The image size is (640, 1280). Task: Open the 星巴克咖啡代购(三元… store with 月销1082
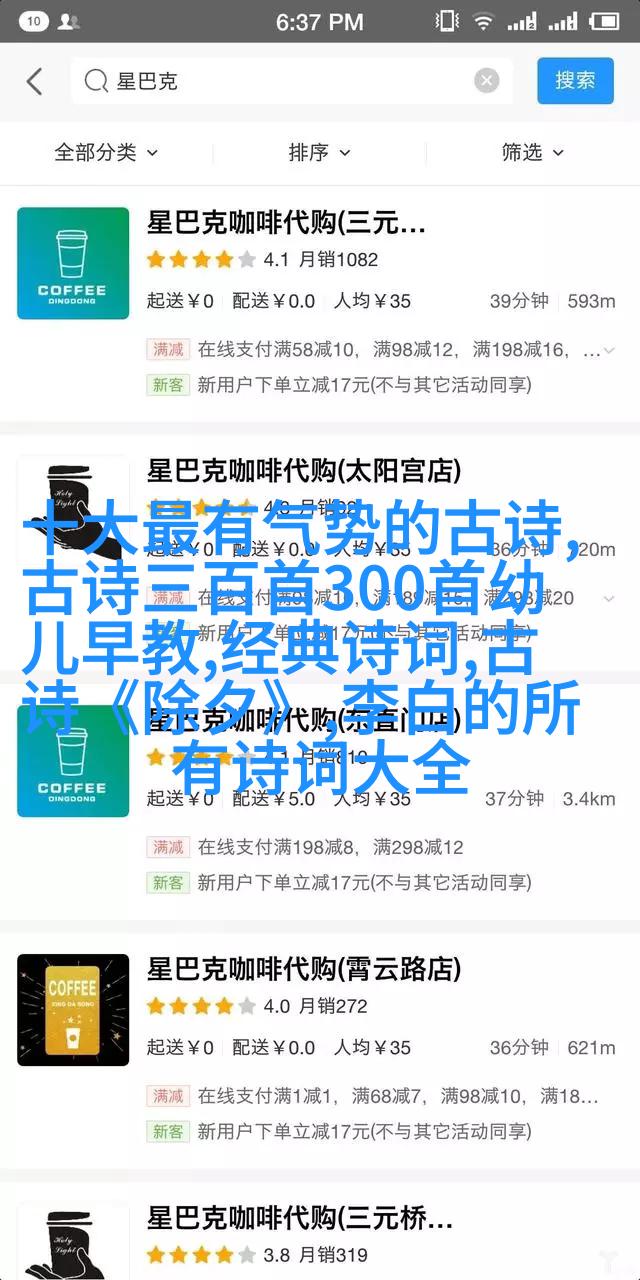(286, 221)
